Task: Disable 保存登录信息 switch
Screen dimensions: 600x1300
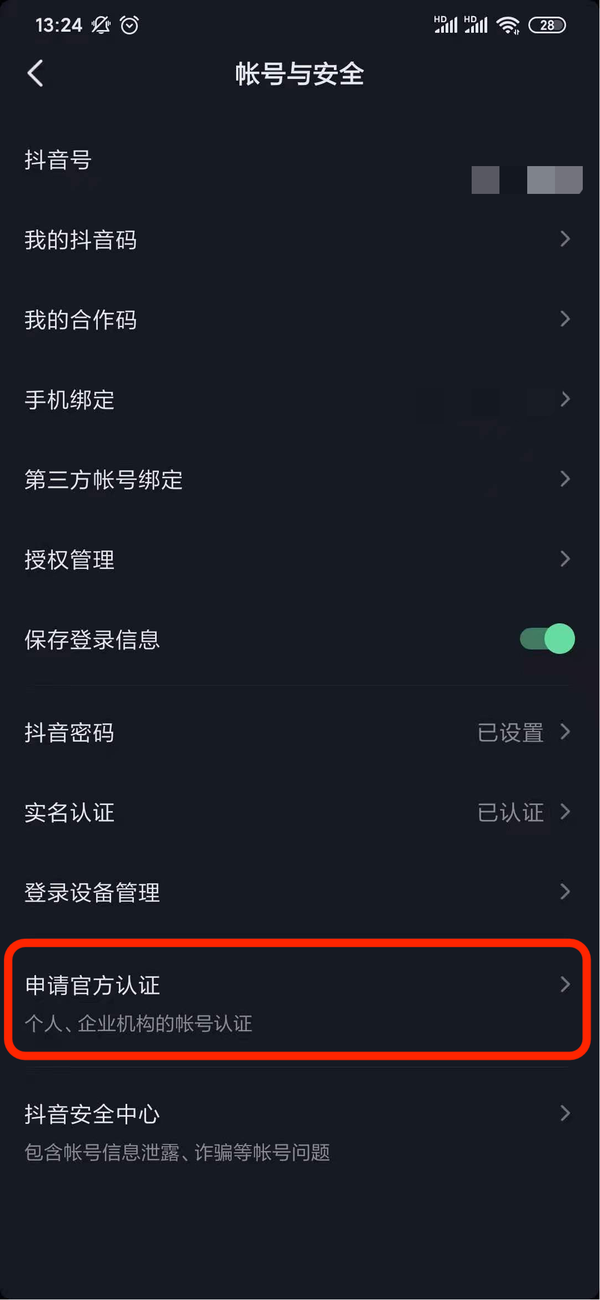Action: coord(546,639)
